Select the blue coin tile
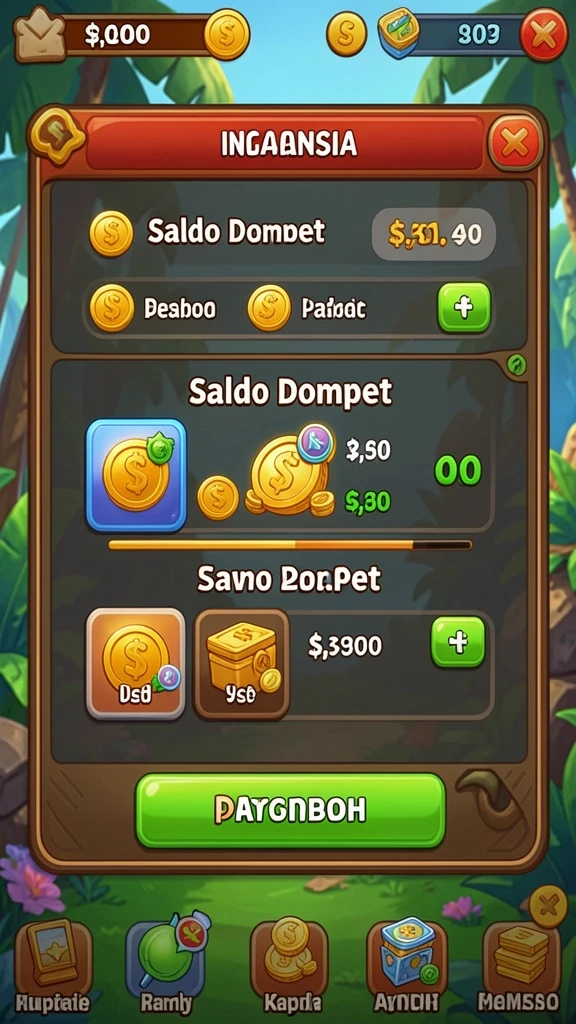 (x=136, y=475)
